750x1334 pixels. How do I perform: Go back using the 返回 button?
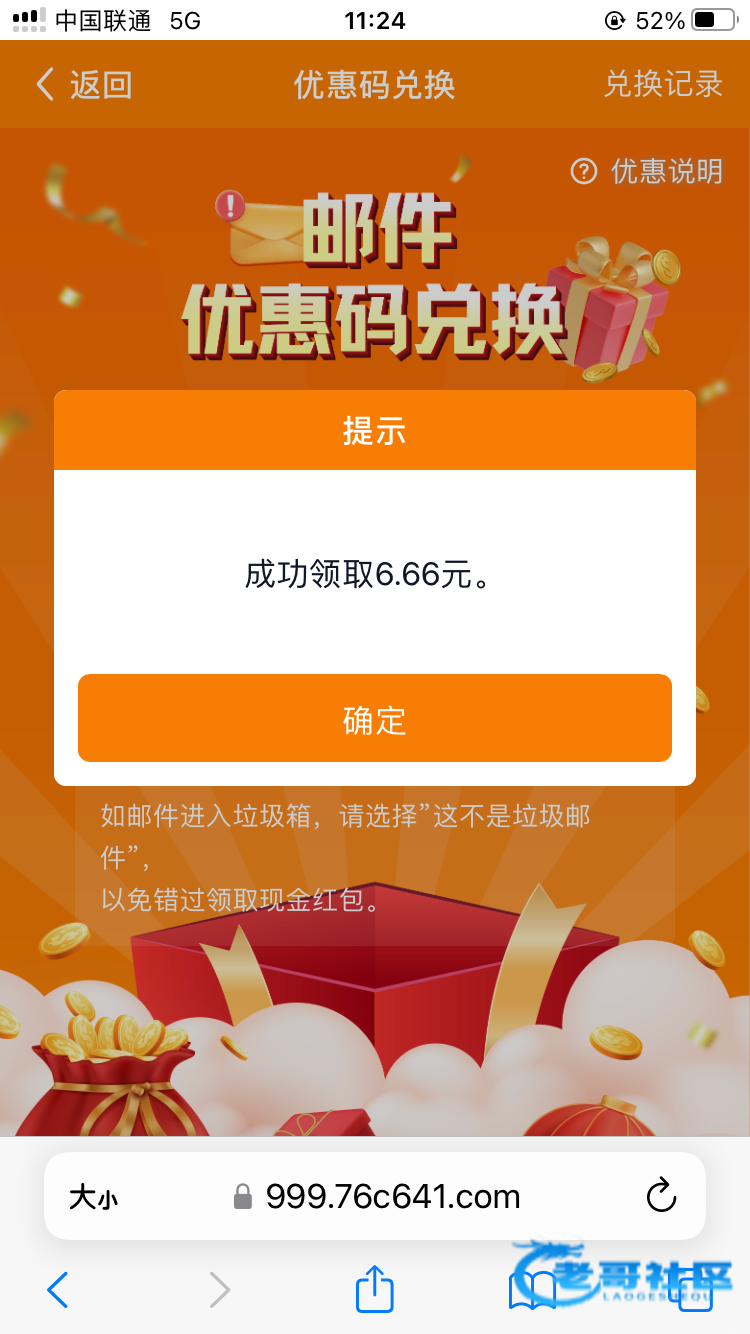84,85
